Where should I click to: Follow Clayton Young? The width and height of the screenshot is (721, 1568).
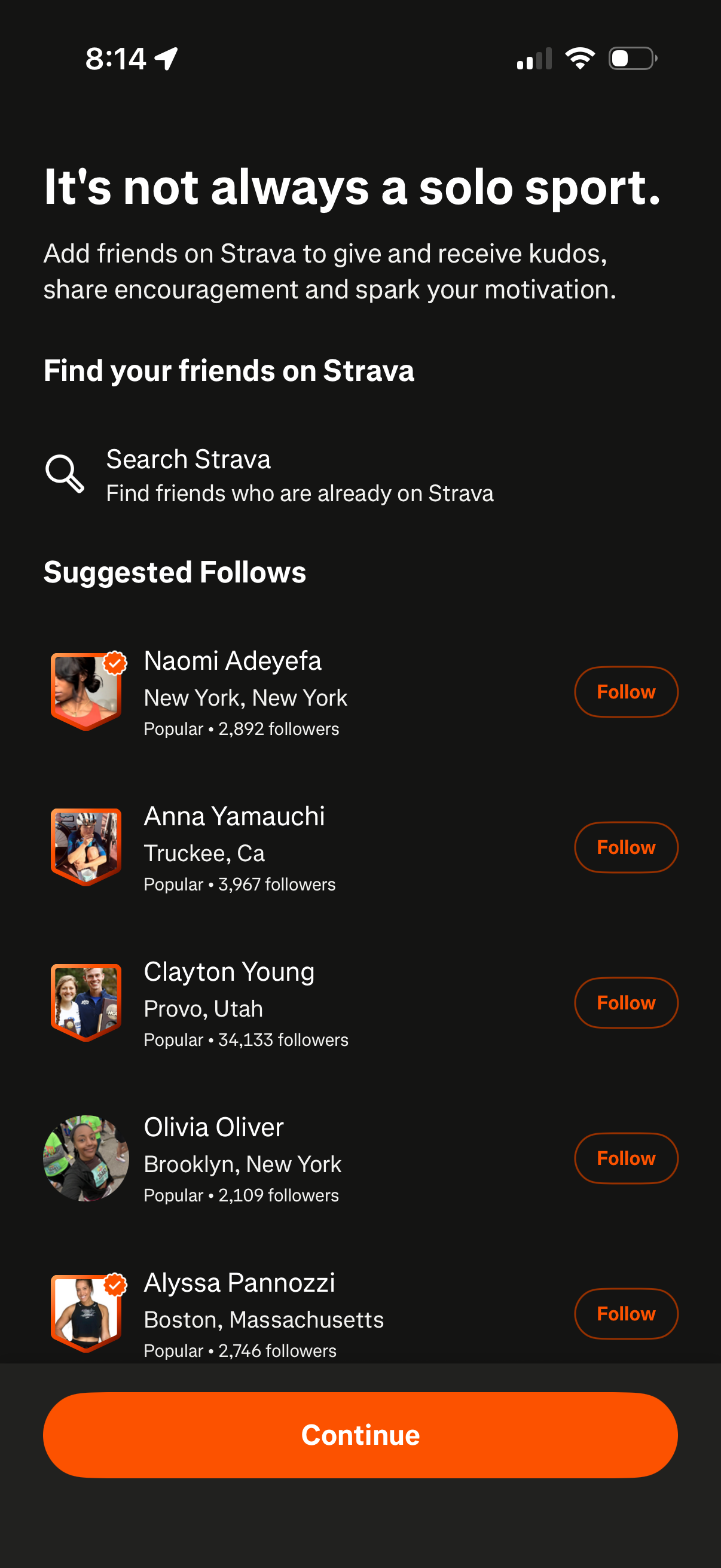click(626, 1002)
